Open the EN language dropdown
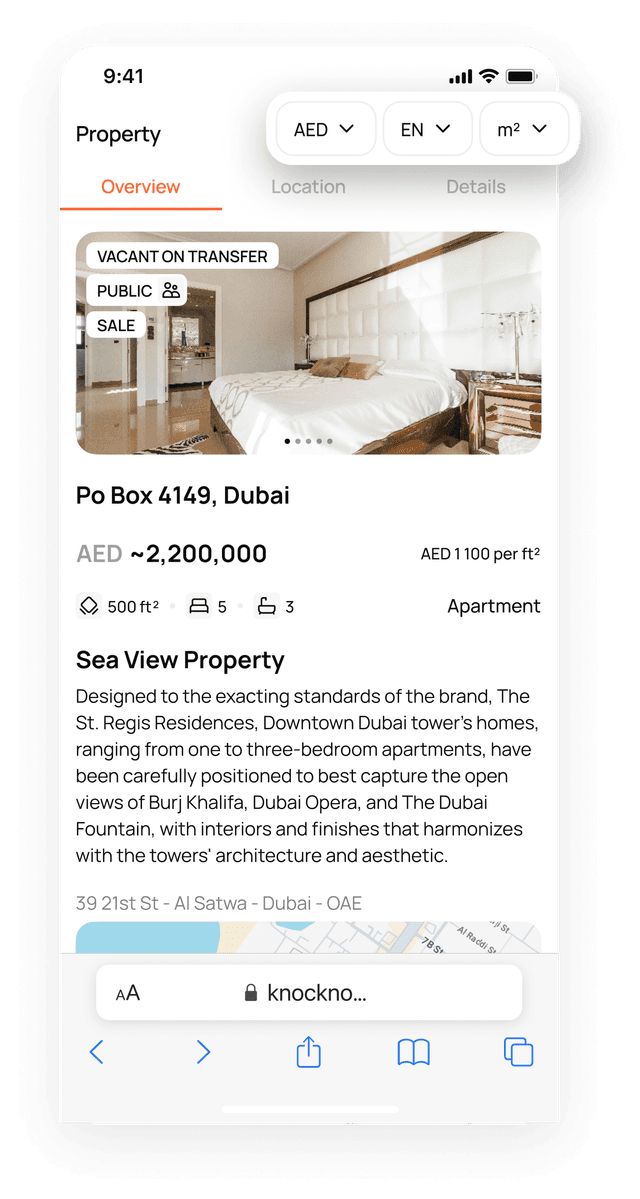 427,129
